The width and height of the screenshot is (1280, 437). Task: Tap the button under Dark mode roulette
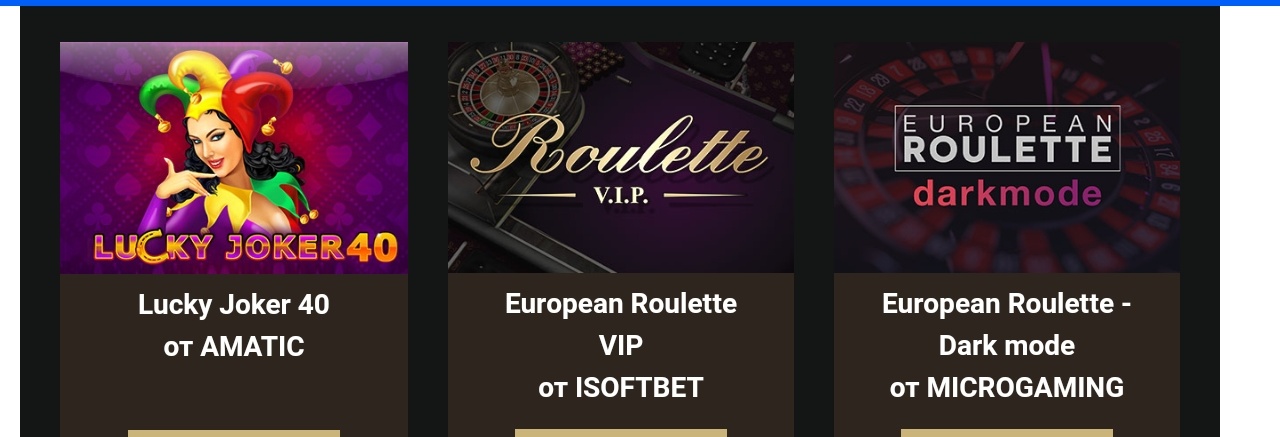click(1007, 433)
